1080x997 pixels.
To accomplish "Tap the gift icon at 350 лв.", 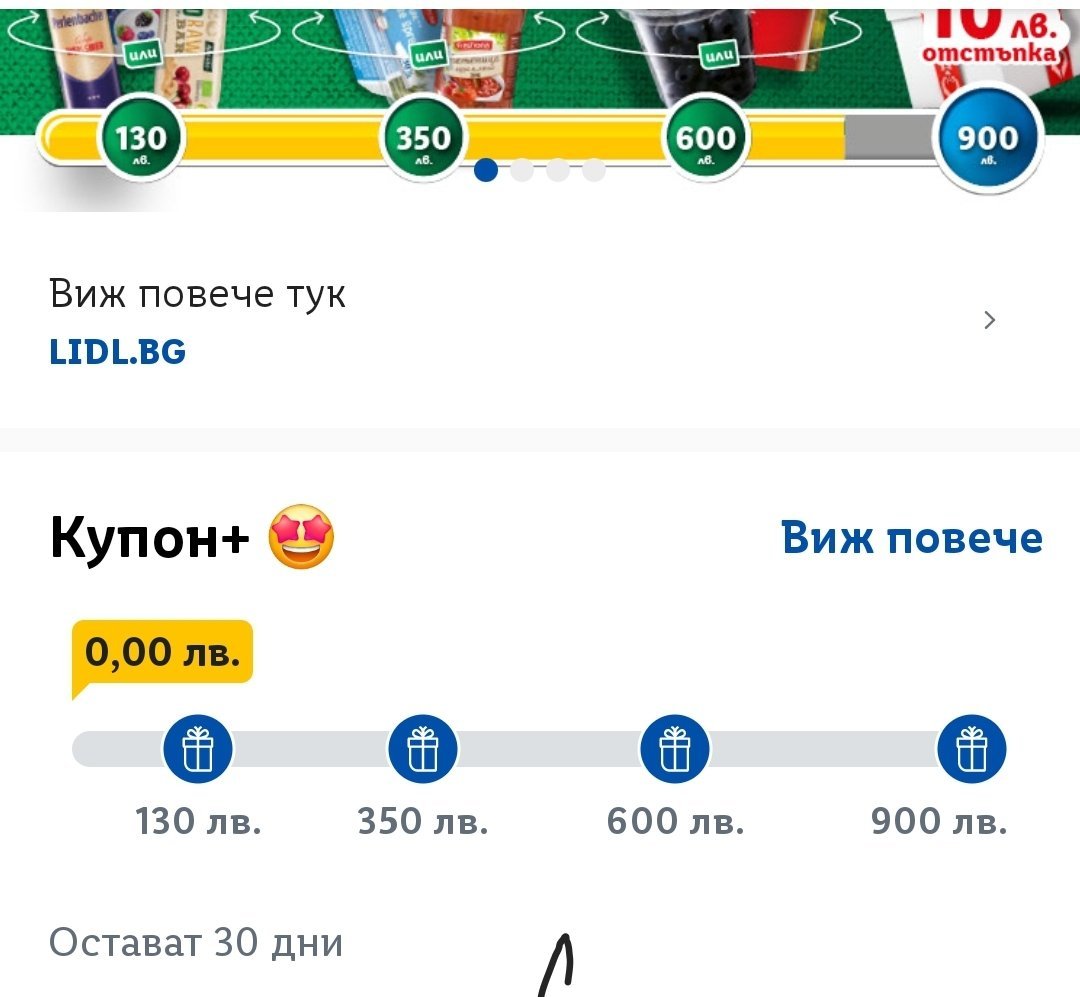I will pos(423,749).
